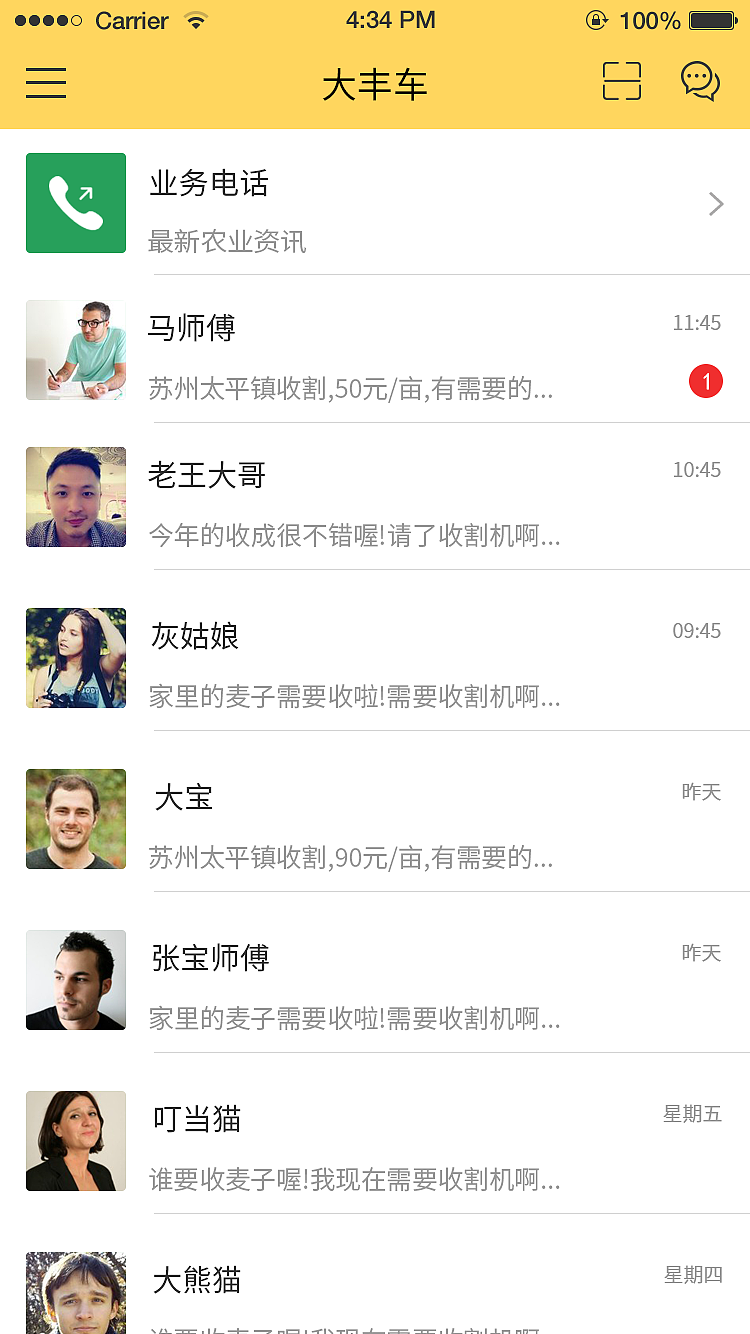Tap 张宝师傅's profile picture
750x1334 pixels.
tap(75, 980)
